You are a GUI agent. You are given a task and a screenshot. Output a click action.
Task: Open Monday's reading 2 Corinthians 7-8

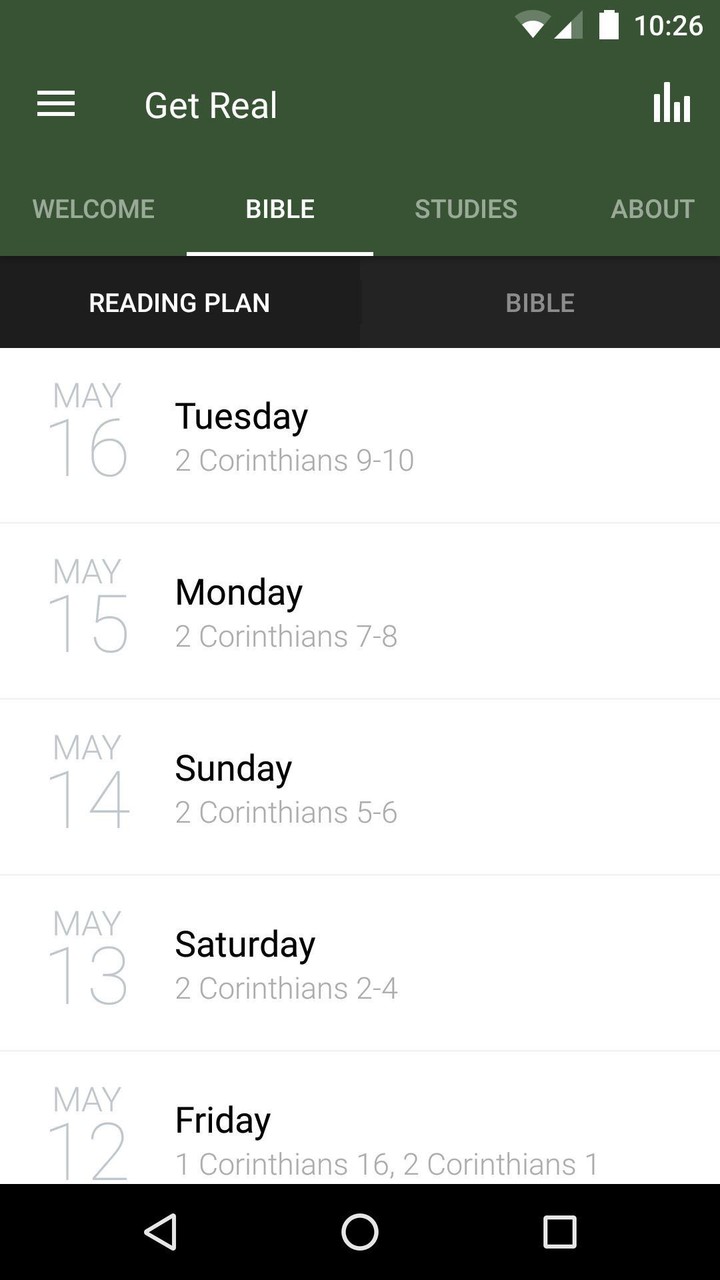[360, 612]
